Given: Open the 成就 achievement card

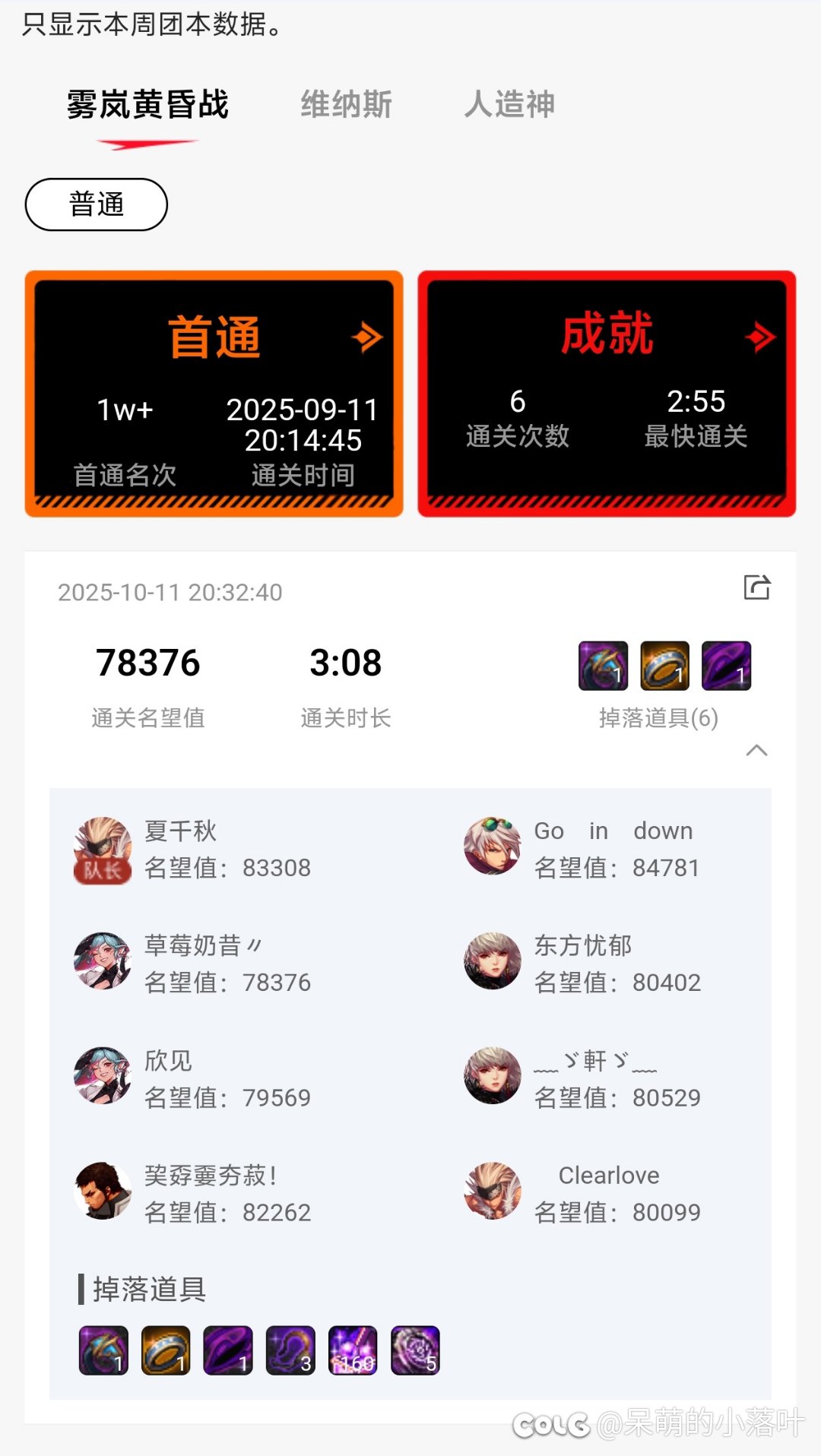Looking at the screenshot, I should pos(607,394).
